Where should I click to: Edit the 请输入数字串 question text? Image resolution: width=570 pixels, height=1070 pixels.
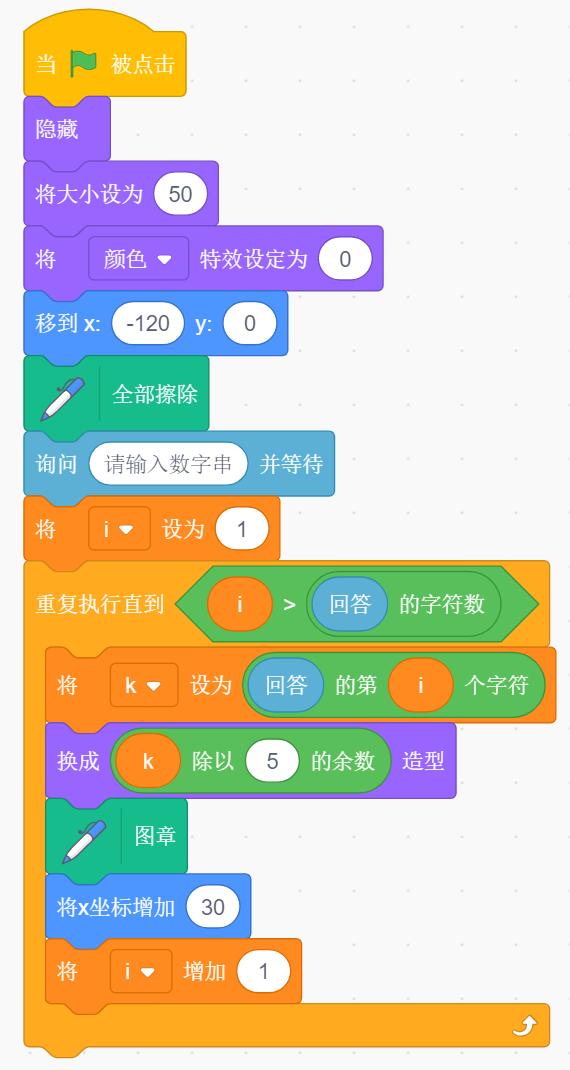168,464
